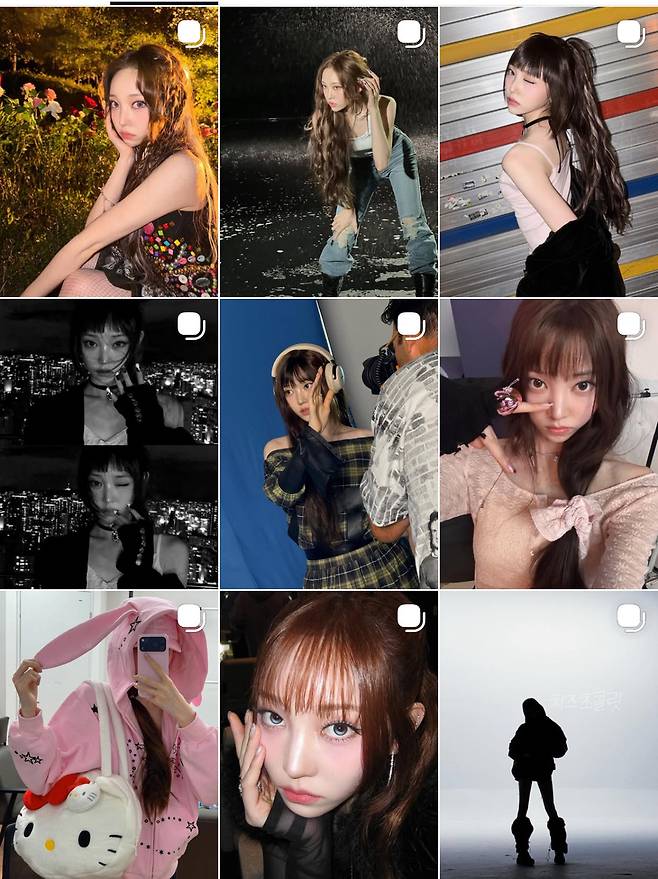Open the pink bunny hoodie mirror selfie
Image resolution: width=658 pixels, height=879 pixels.
[108, 735]
